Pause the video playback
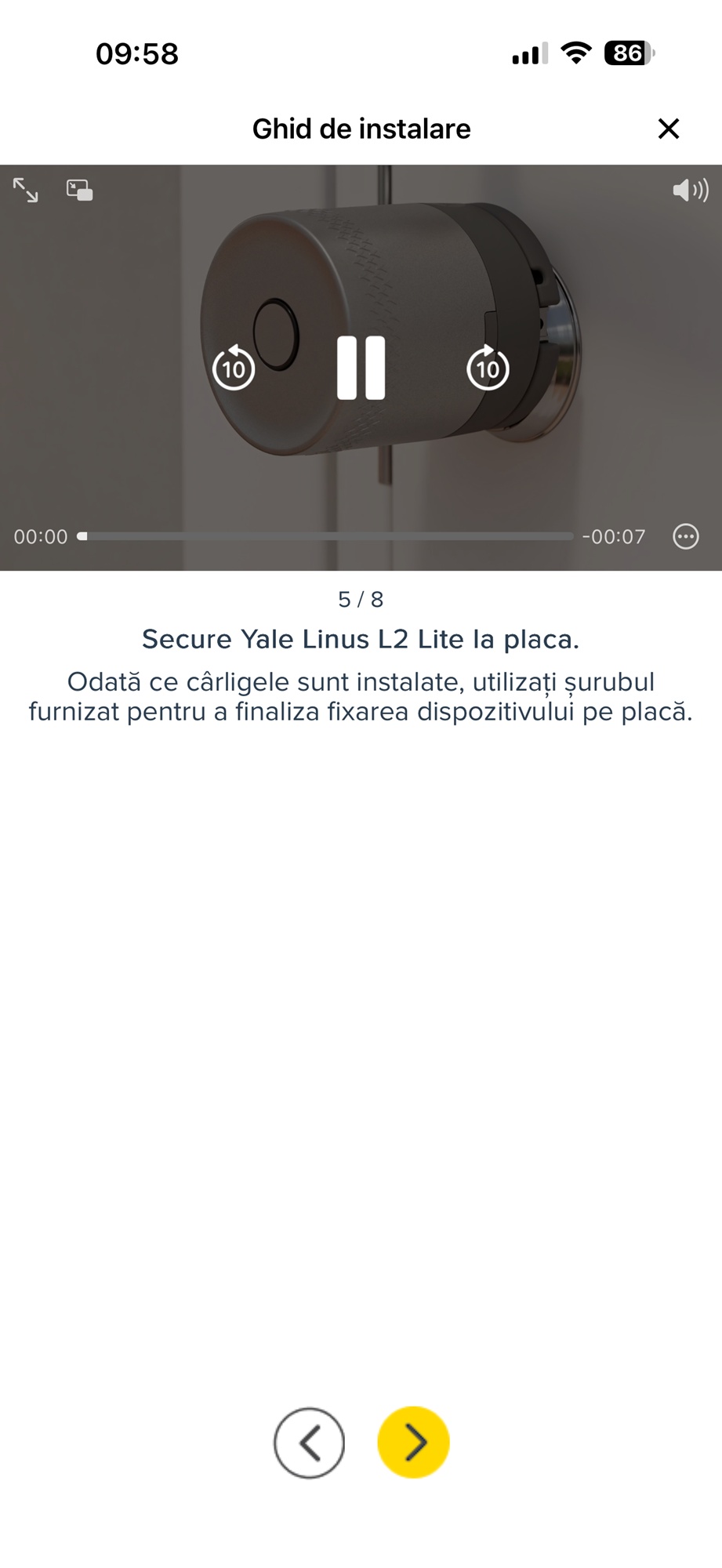This screenshot has height=1568, width=722. tap(361, 368)
